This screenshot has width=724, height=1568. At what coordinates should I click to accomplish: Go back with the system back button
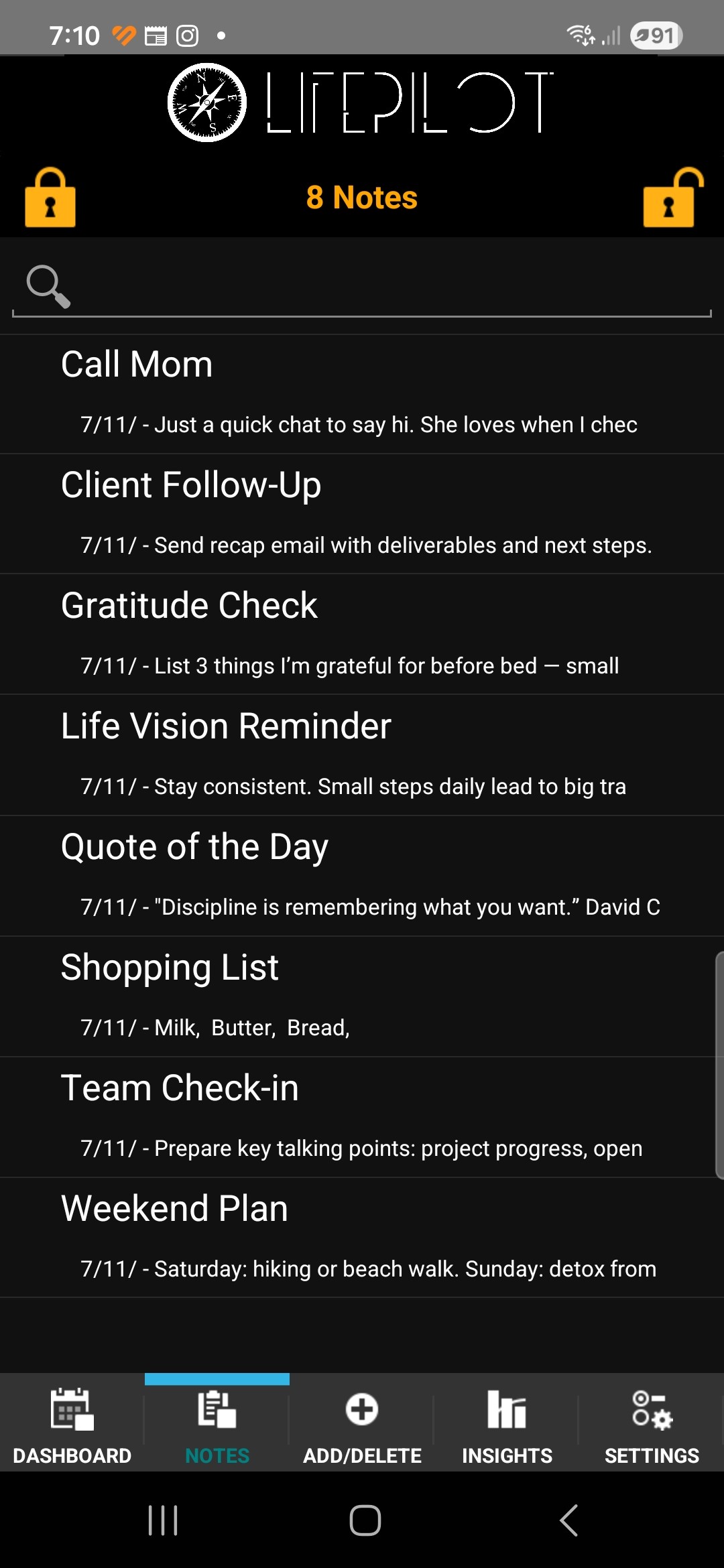click(x=568, y=1520)
